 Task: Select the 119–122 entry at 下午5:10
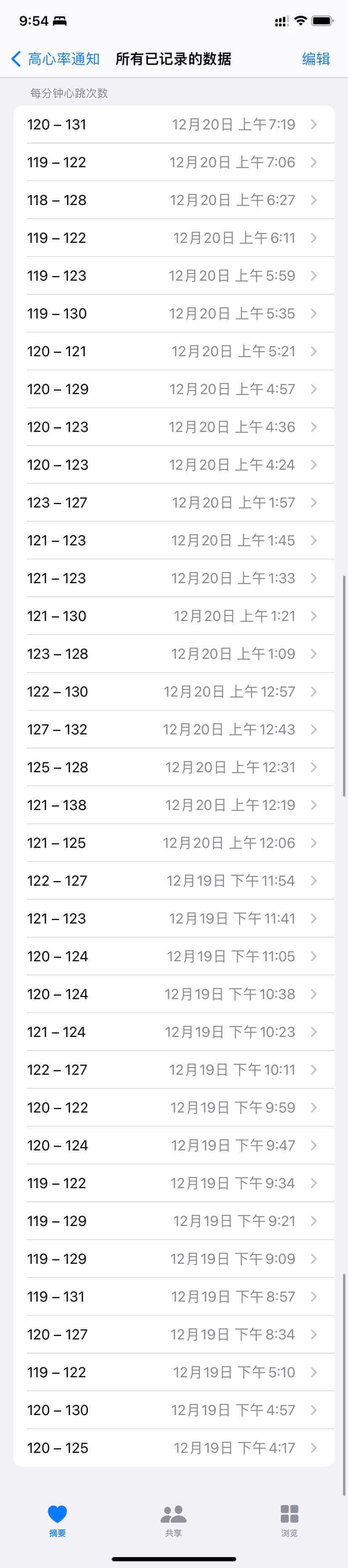[174, 1372]
